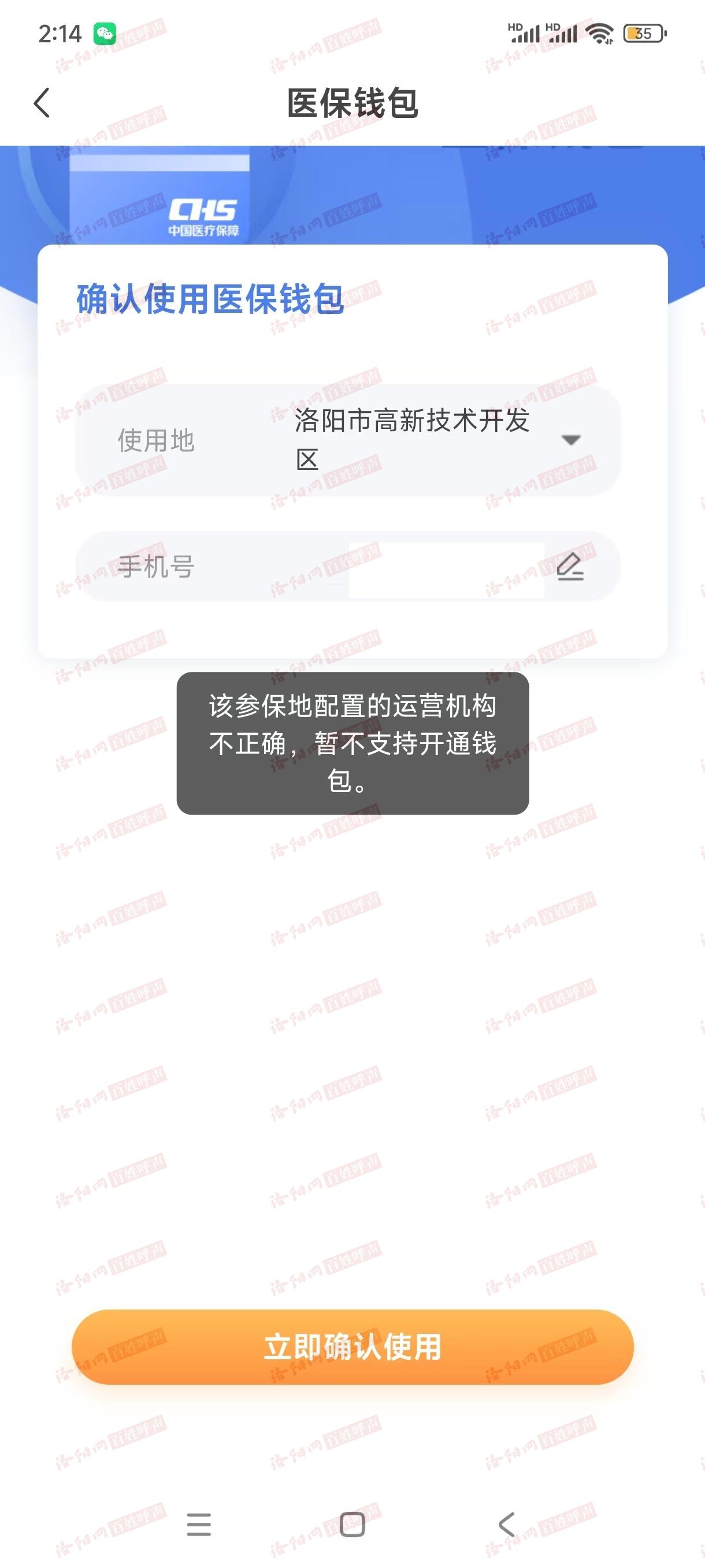Viewport: 705px width, 1568px height.
Task: Edit the 手机号 with pencil icon
Action: click(570, 567)
